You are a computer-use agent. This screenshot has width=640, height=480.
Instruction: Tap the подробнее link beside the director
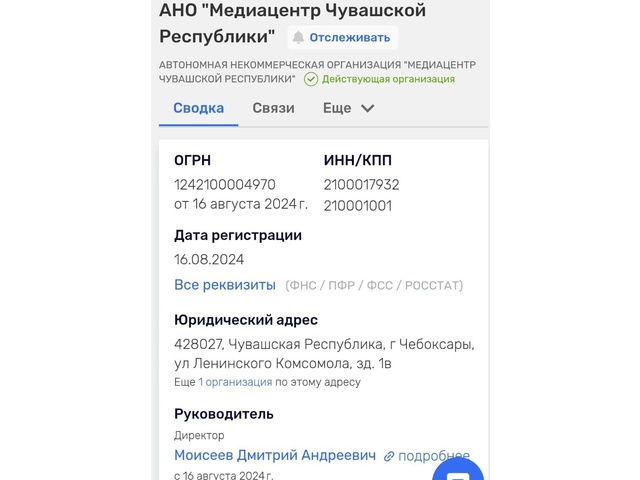tap(426, 456)
